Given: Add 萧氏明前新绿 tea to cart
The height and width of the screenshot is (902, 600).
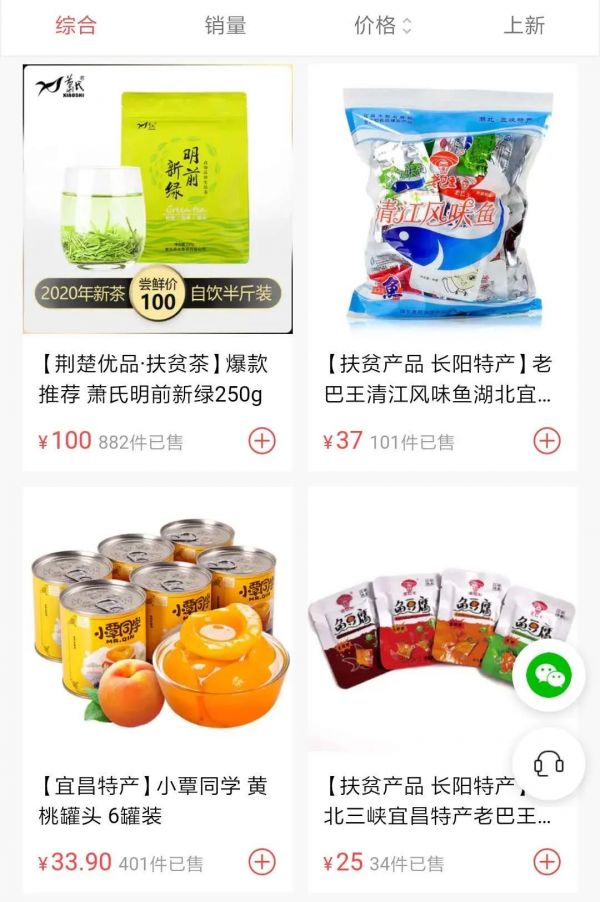Looking at the screenshot, I should click(x=262, y=440).
